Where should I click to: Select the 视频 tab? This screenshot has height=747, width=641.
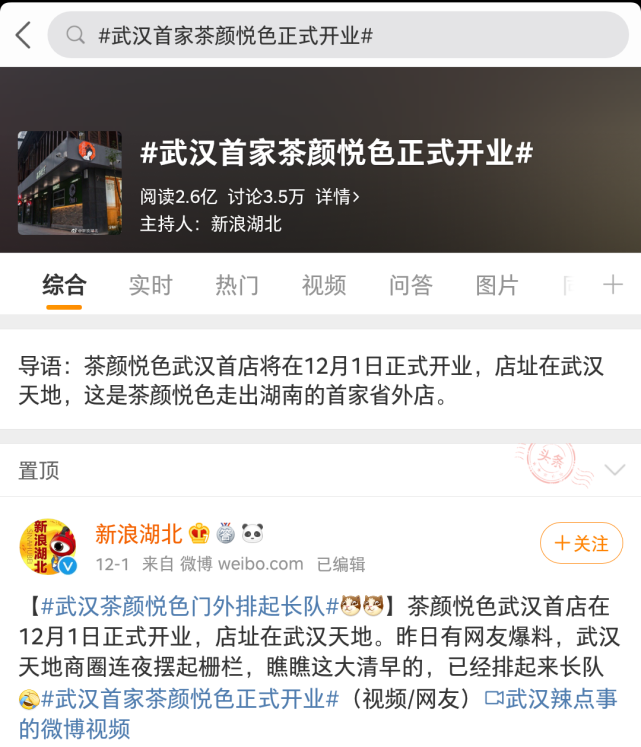click(324, 285)
